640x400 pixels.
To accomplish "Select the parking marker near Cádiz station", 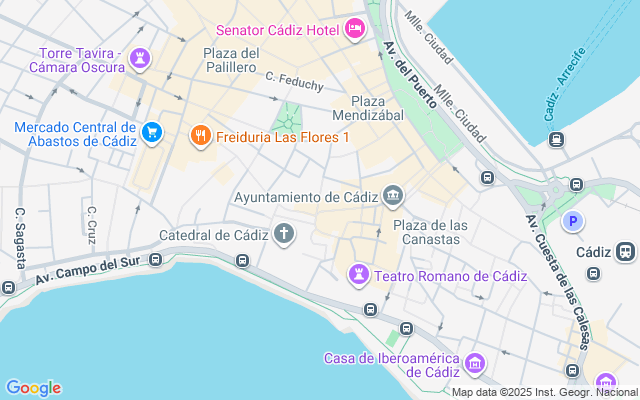I will pyautogui.click(x=574, y=222).
